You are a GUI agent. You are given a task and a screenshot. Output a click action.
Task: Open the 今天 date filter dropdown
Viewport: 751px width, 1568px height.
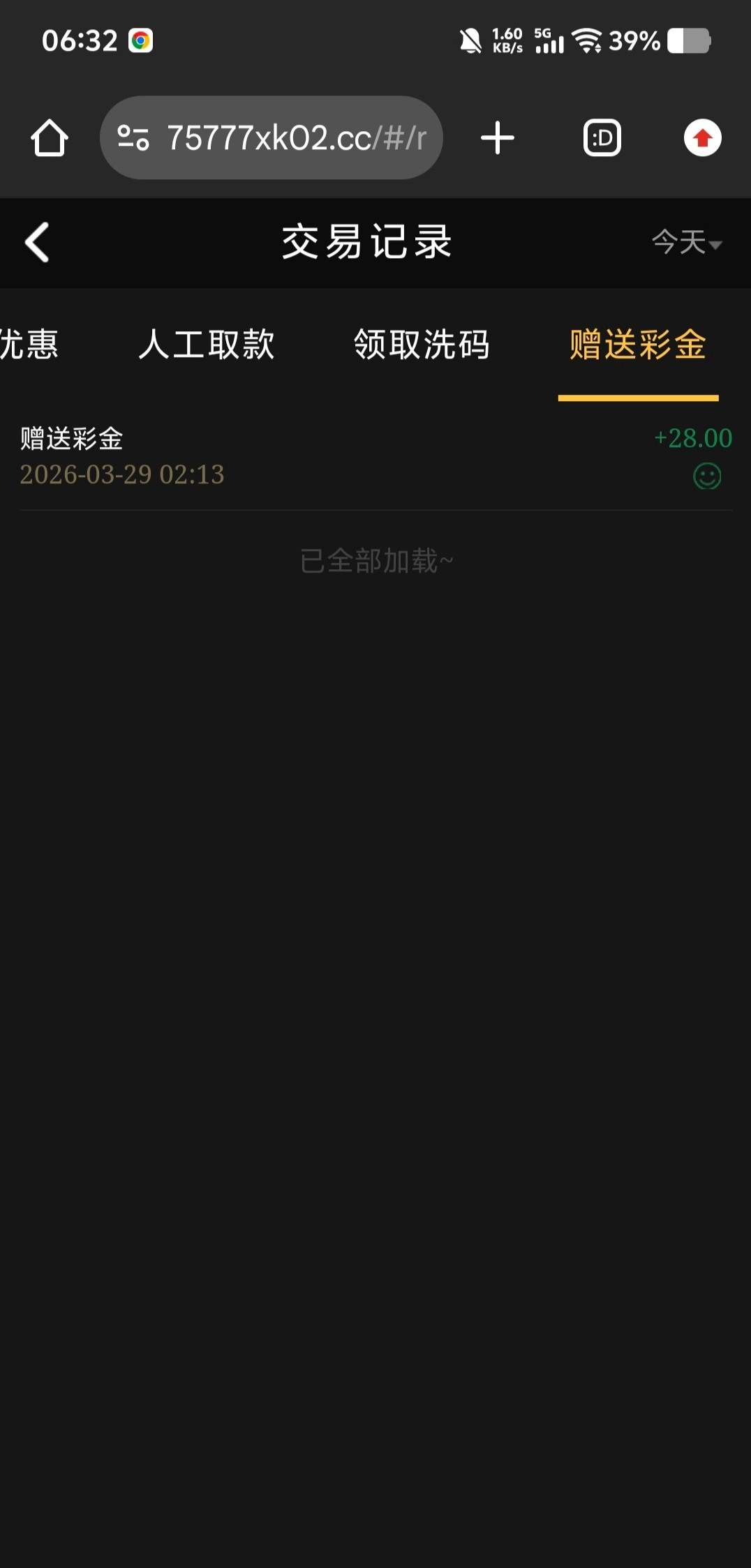686,243
